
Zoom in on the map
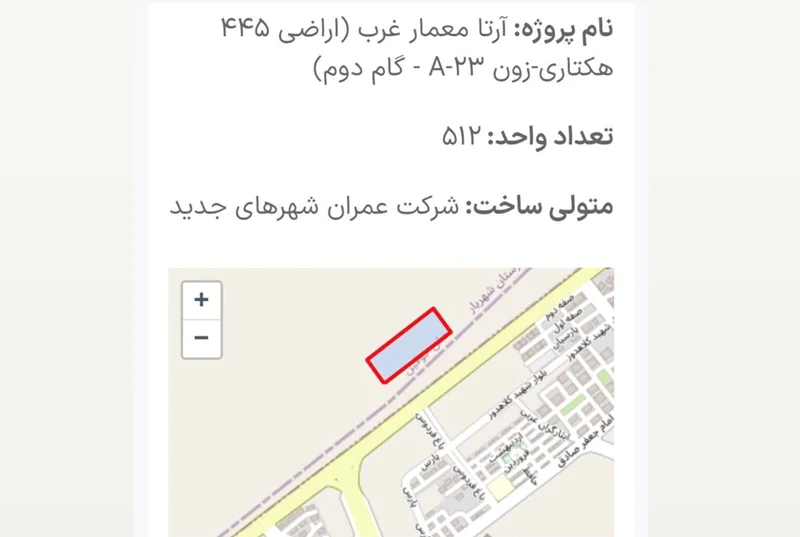point(202,300)
